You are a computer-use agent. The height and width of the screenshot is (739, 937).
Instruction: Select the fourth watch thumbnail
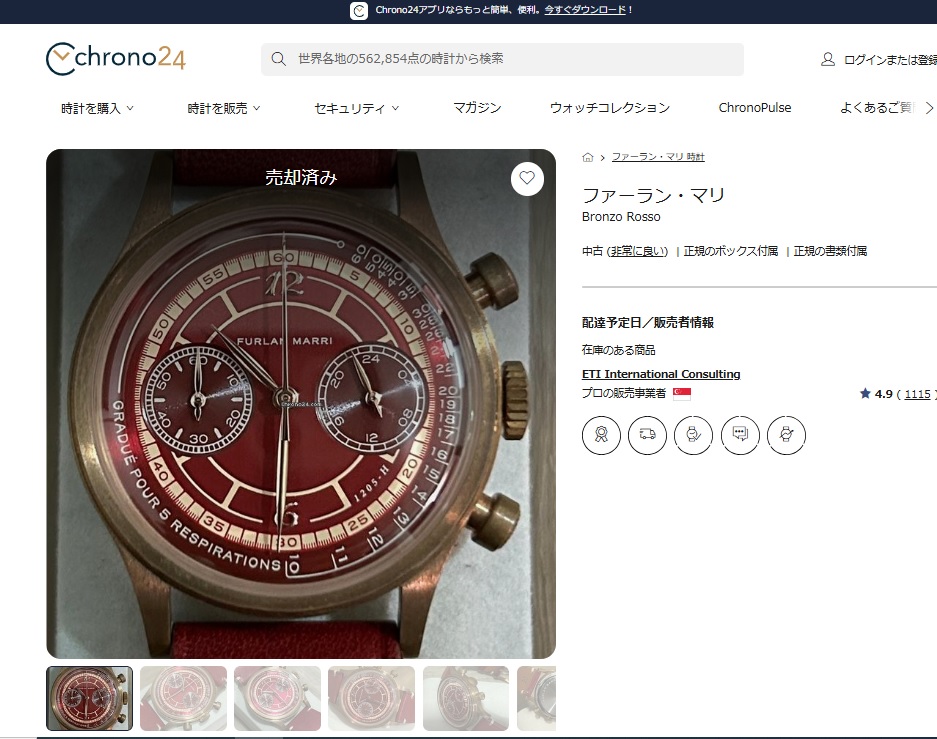[371, 698]
